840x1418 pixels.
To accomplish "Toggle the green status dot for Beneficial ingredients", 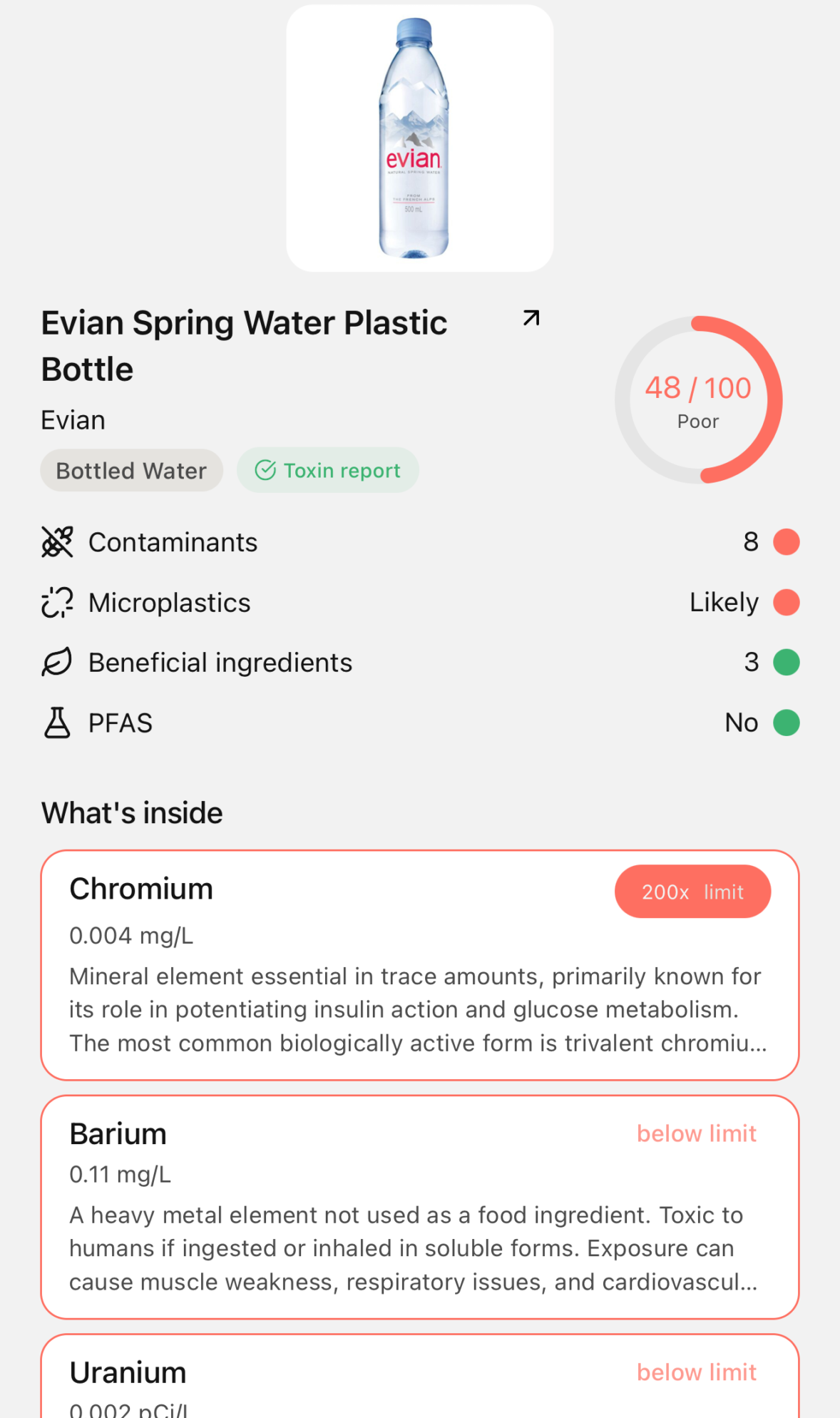I will pyautogui.click(x=786, y=662).
